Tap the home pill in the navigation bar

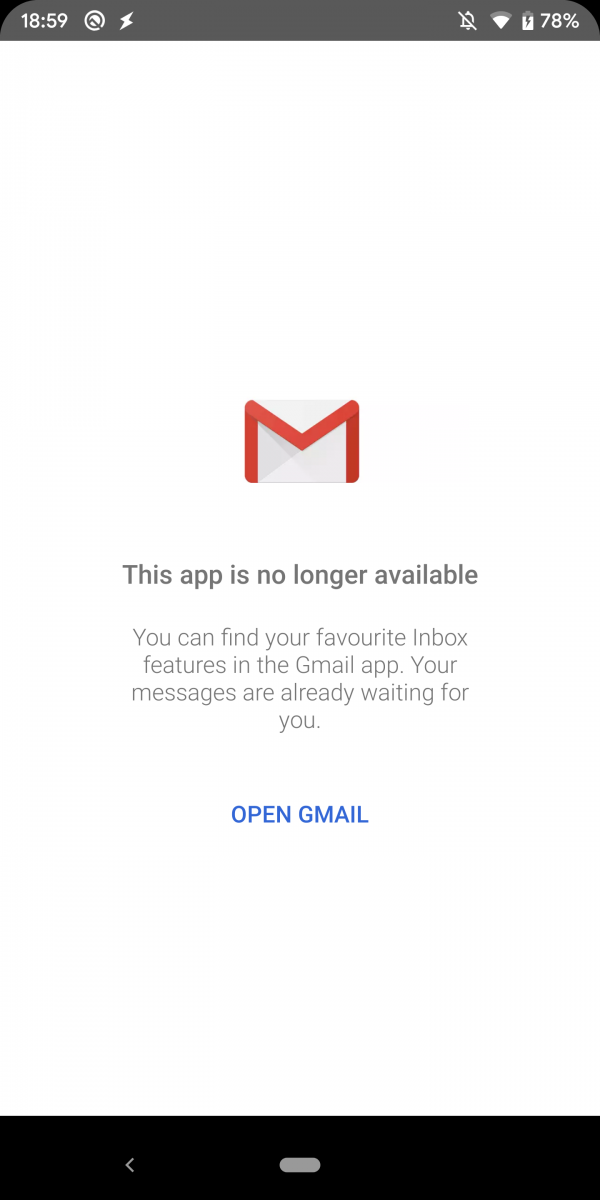(300, 1165)
